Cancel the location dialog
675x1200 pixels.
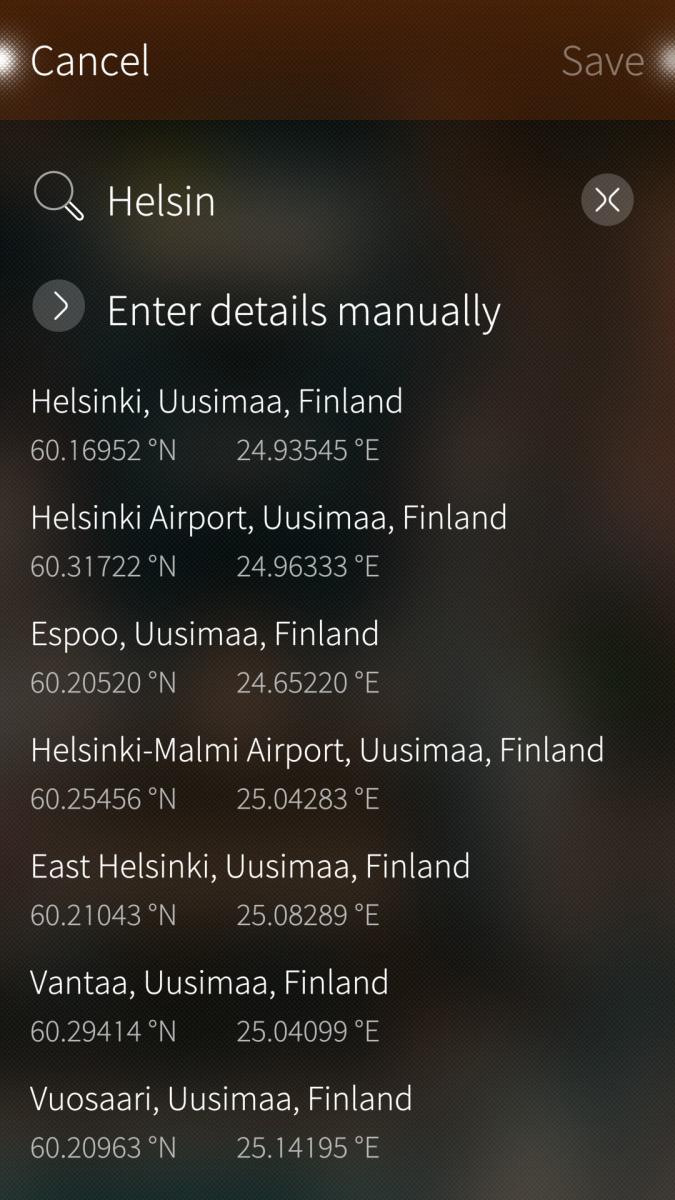pos(90,61)
